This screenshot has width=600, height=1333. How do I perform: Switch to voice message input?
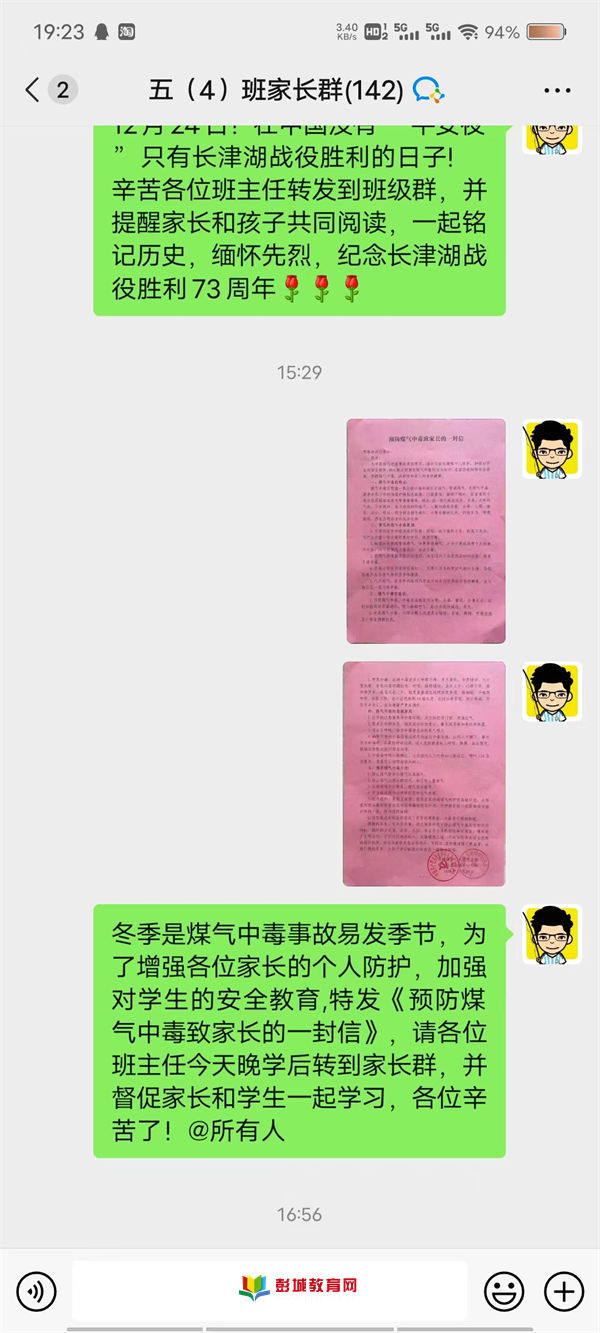tap(36, 1291)
